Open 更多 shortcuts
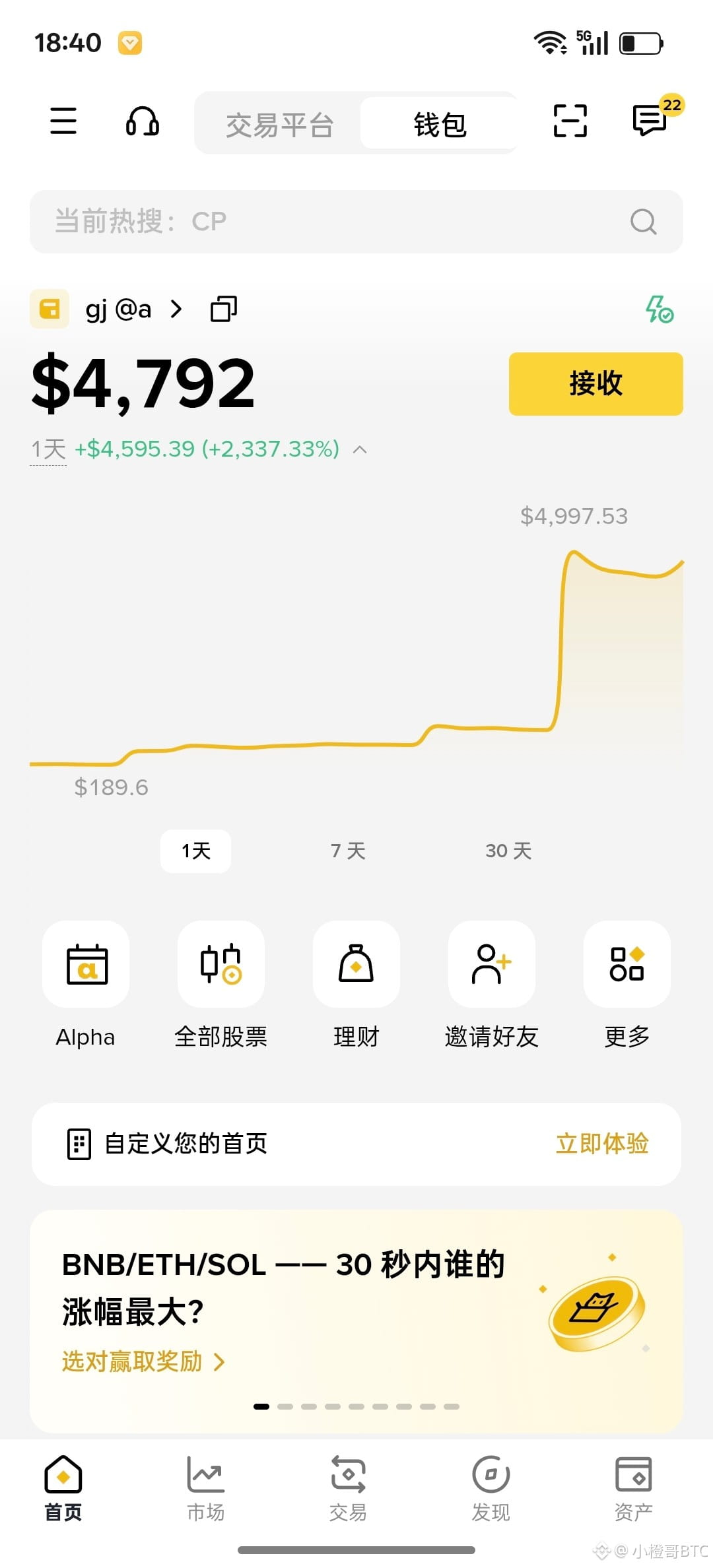The width and height of the screenshot is (713, 1568). pos(627,985)
